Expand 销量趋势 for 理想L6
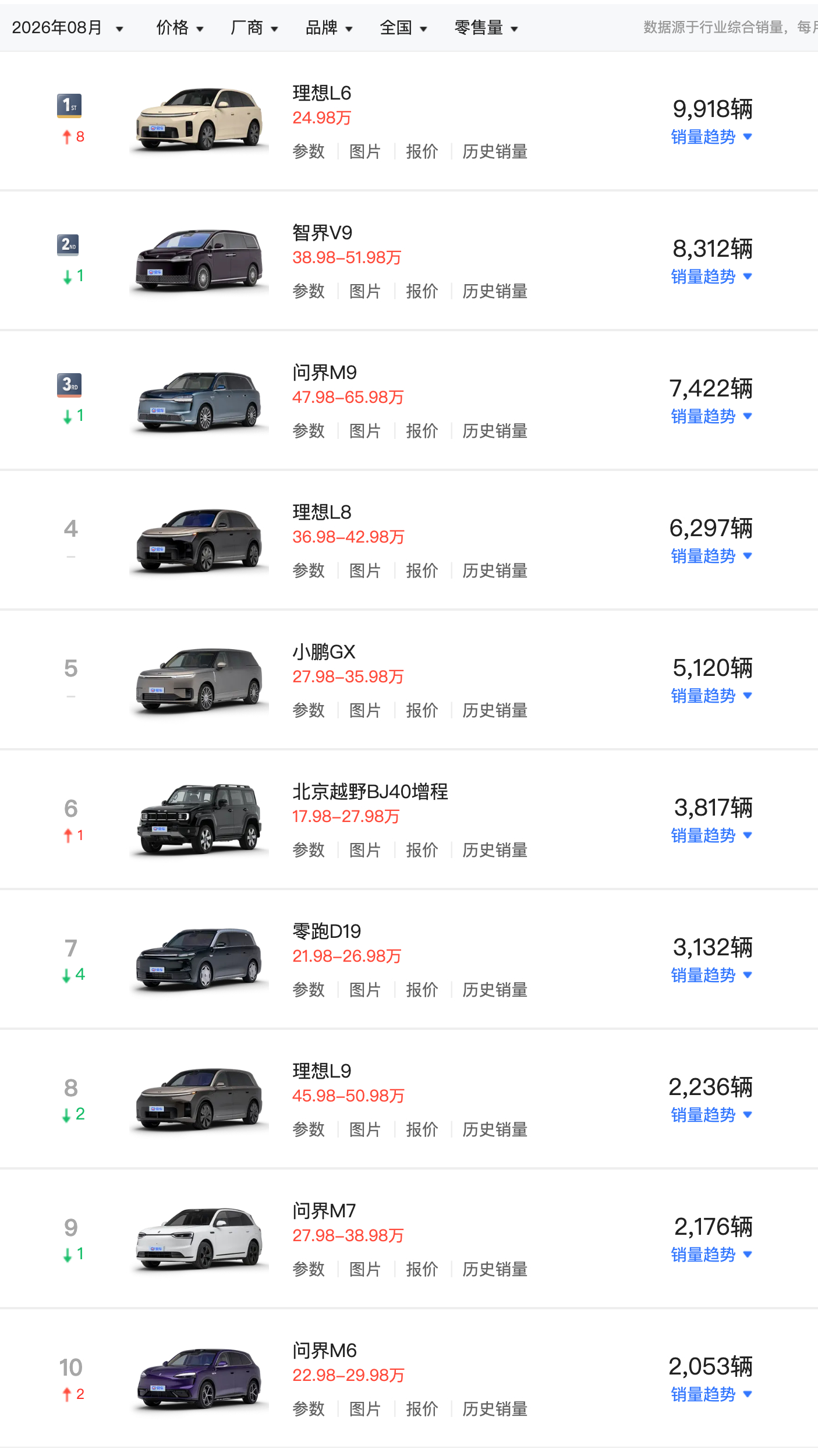 tap(711, 137)
